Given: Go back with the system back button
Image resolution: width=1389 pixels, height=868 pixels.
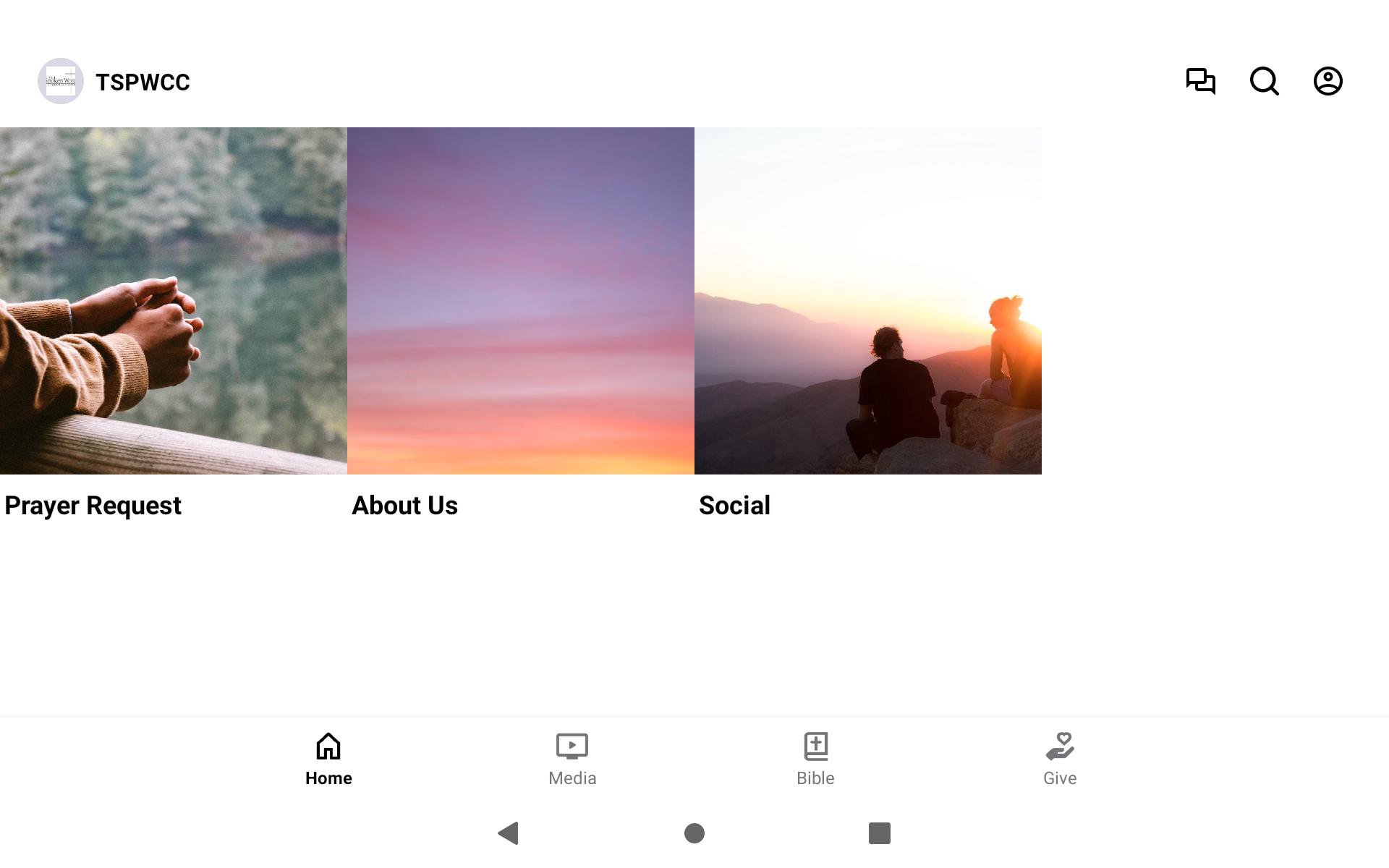Looking at the screenshot, I should tap(509, 833).
